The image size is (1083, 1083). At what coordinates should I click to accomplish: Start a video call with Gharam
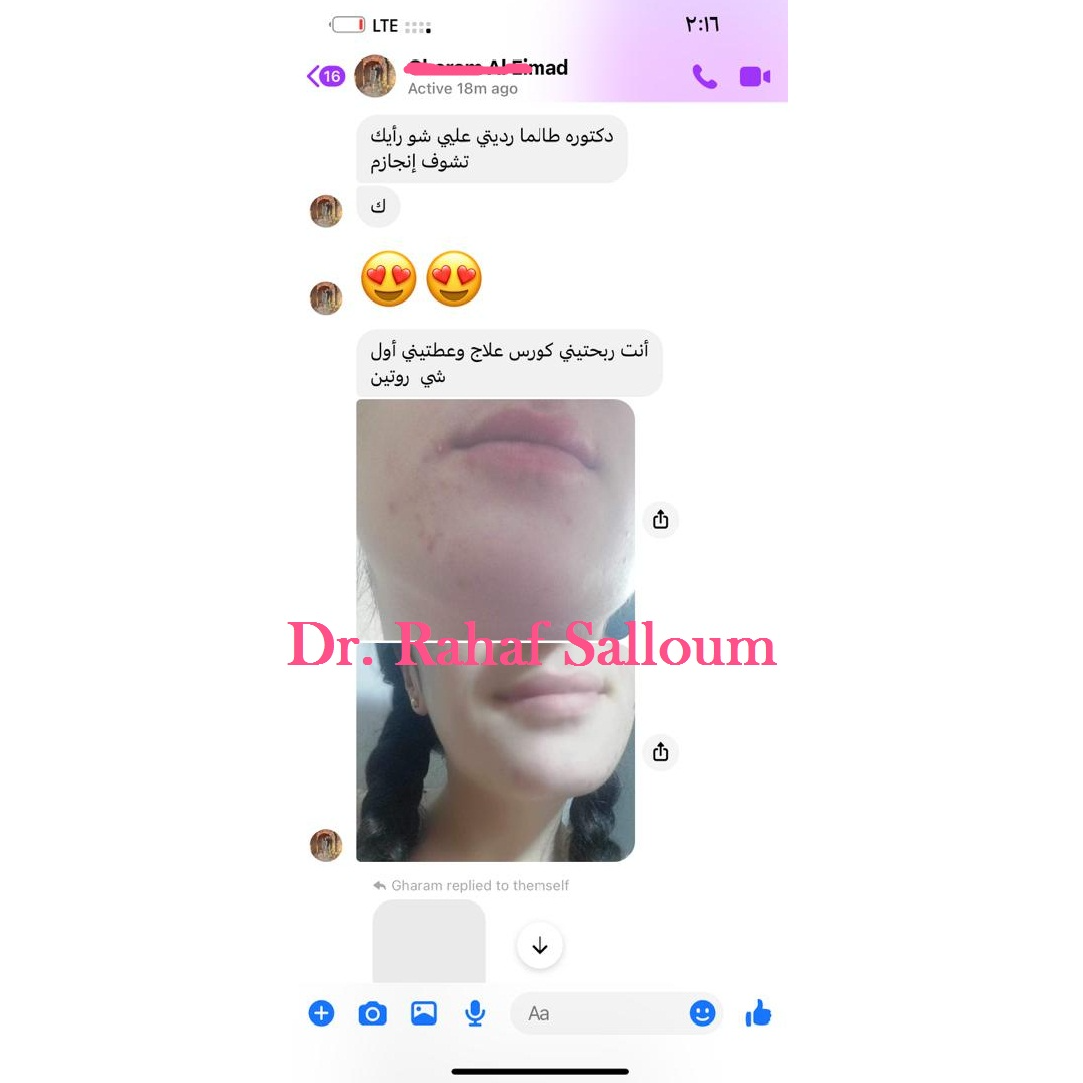point(754,77)
